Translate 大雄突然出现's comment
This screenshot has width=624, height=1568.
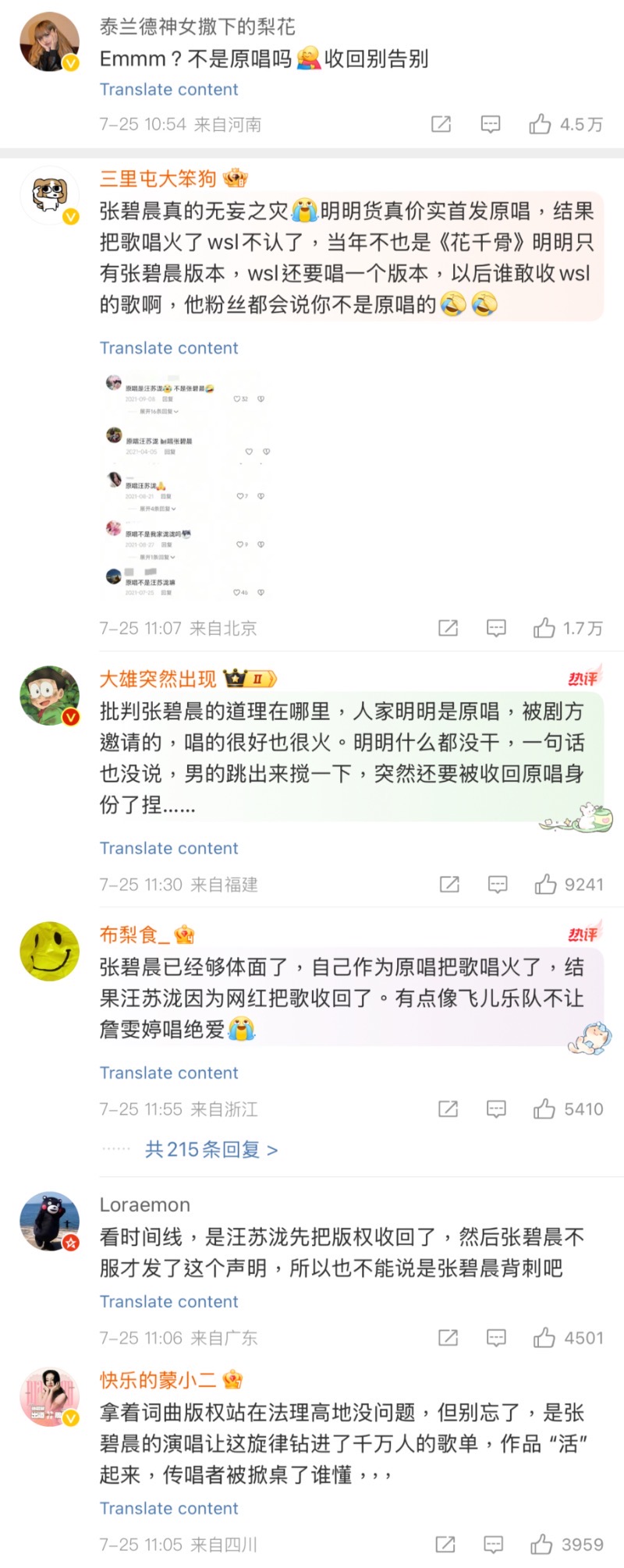click(168, 848)
